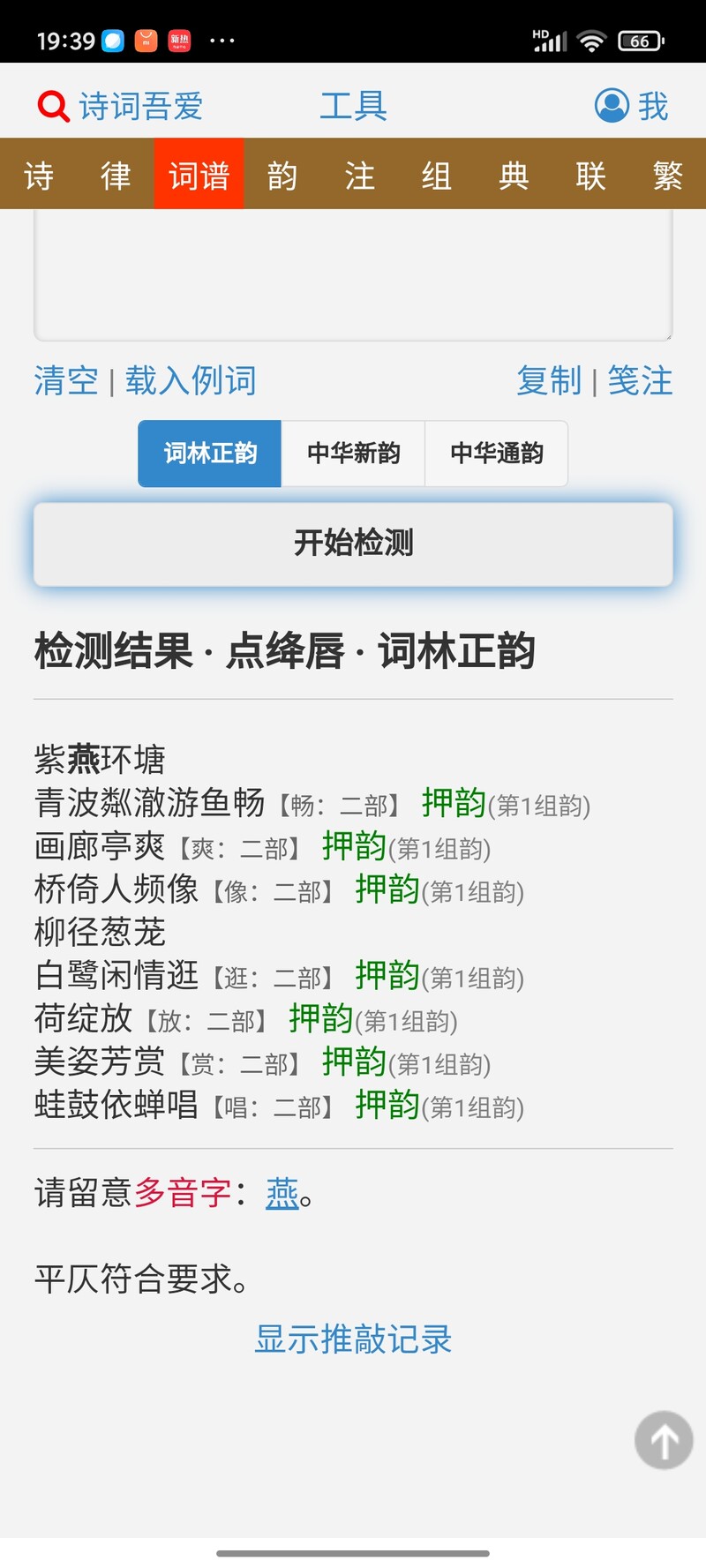706x1568 pixels.
Task: Switch to the 联 tab
Action: 590,175
